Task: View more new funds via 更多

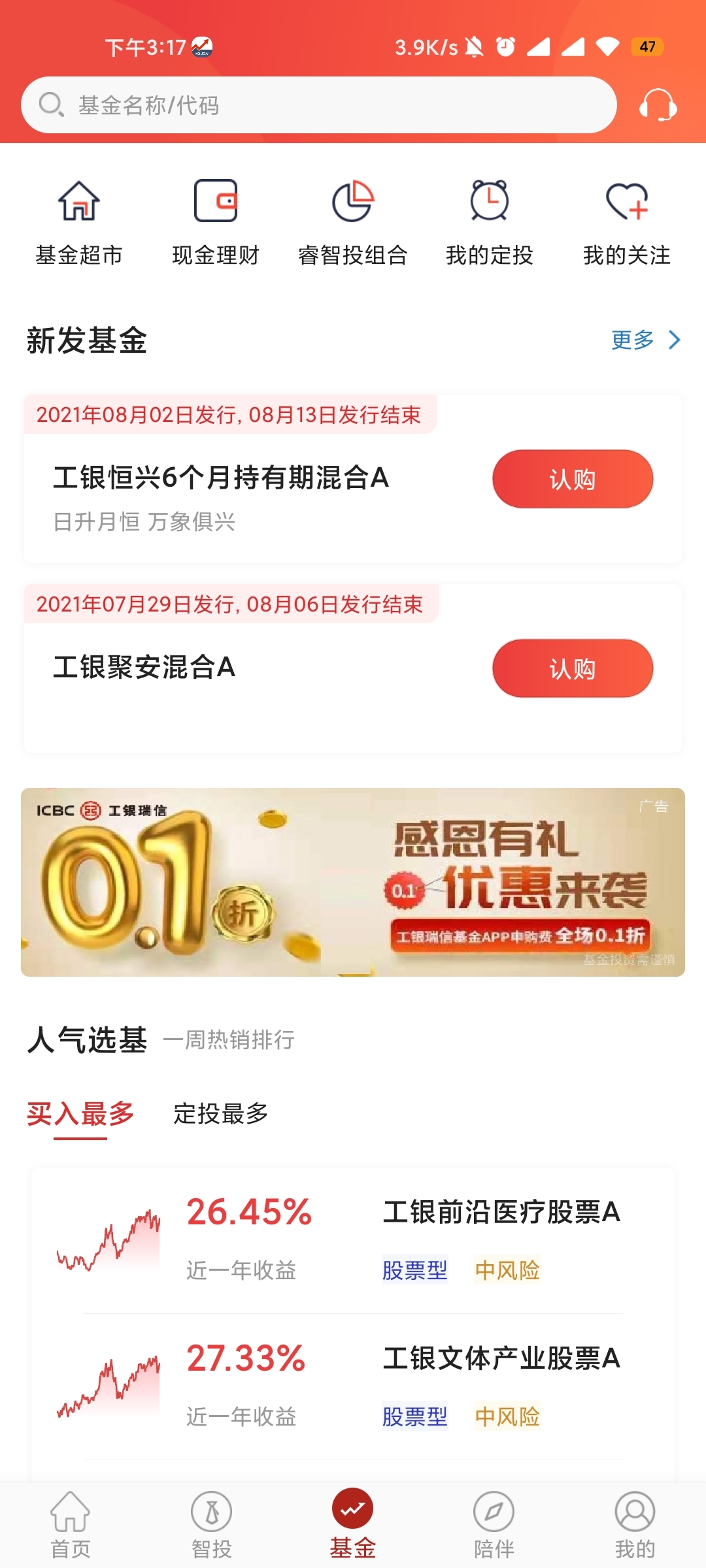Action: pyautogui.click(x=631, y=340)
